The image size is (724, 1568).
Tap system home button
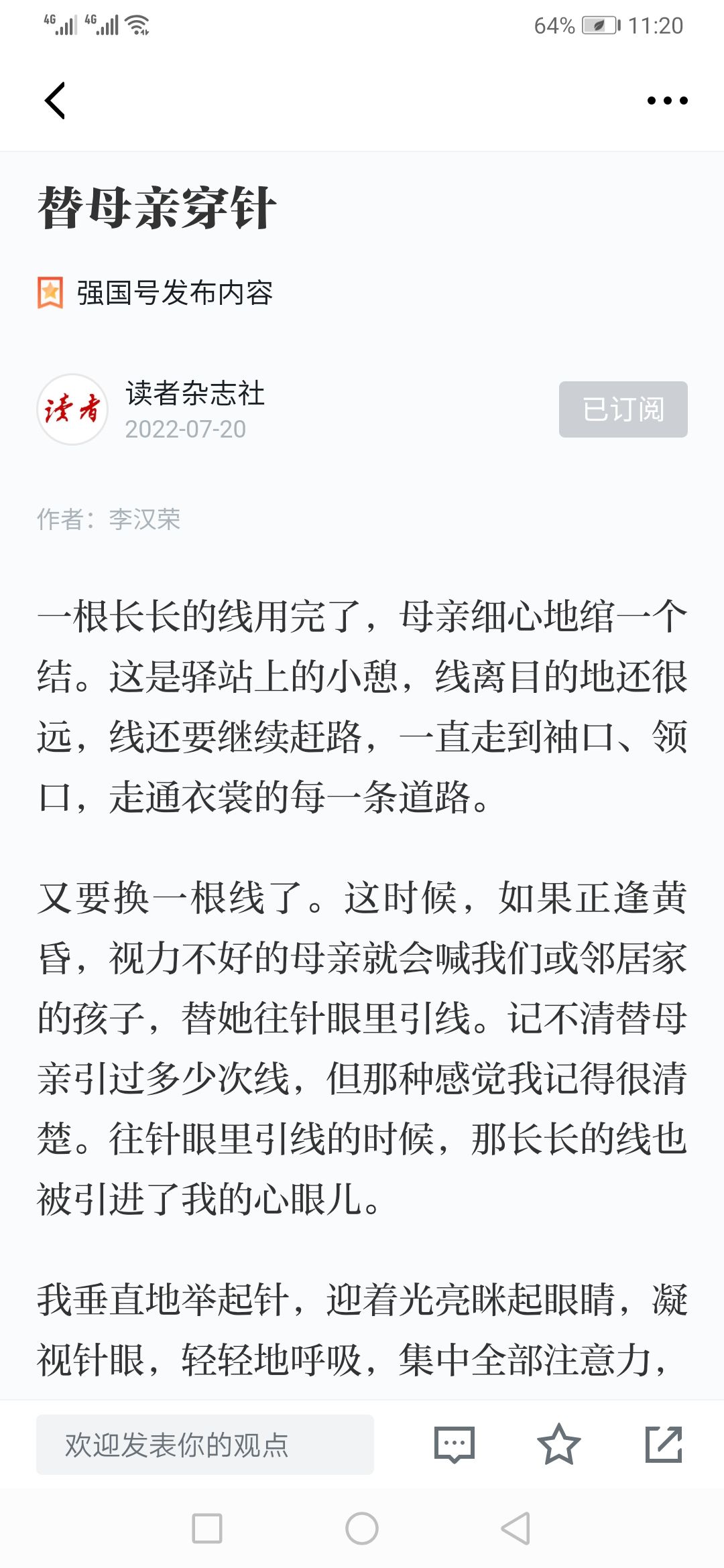362,1528
